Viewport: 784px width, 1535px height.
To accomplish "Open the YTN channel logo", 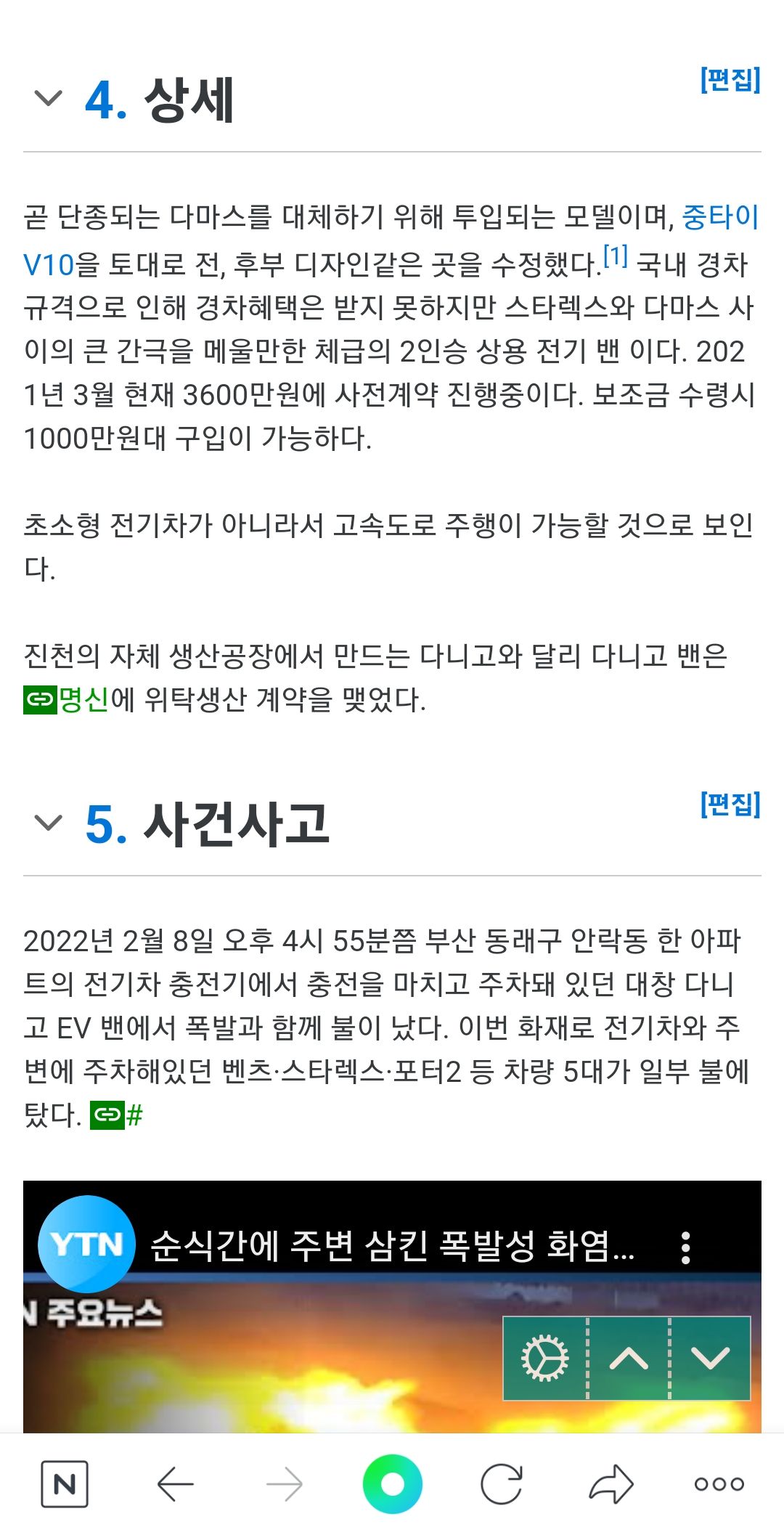I will [86, 1245].
